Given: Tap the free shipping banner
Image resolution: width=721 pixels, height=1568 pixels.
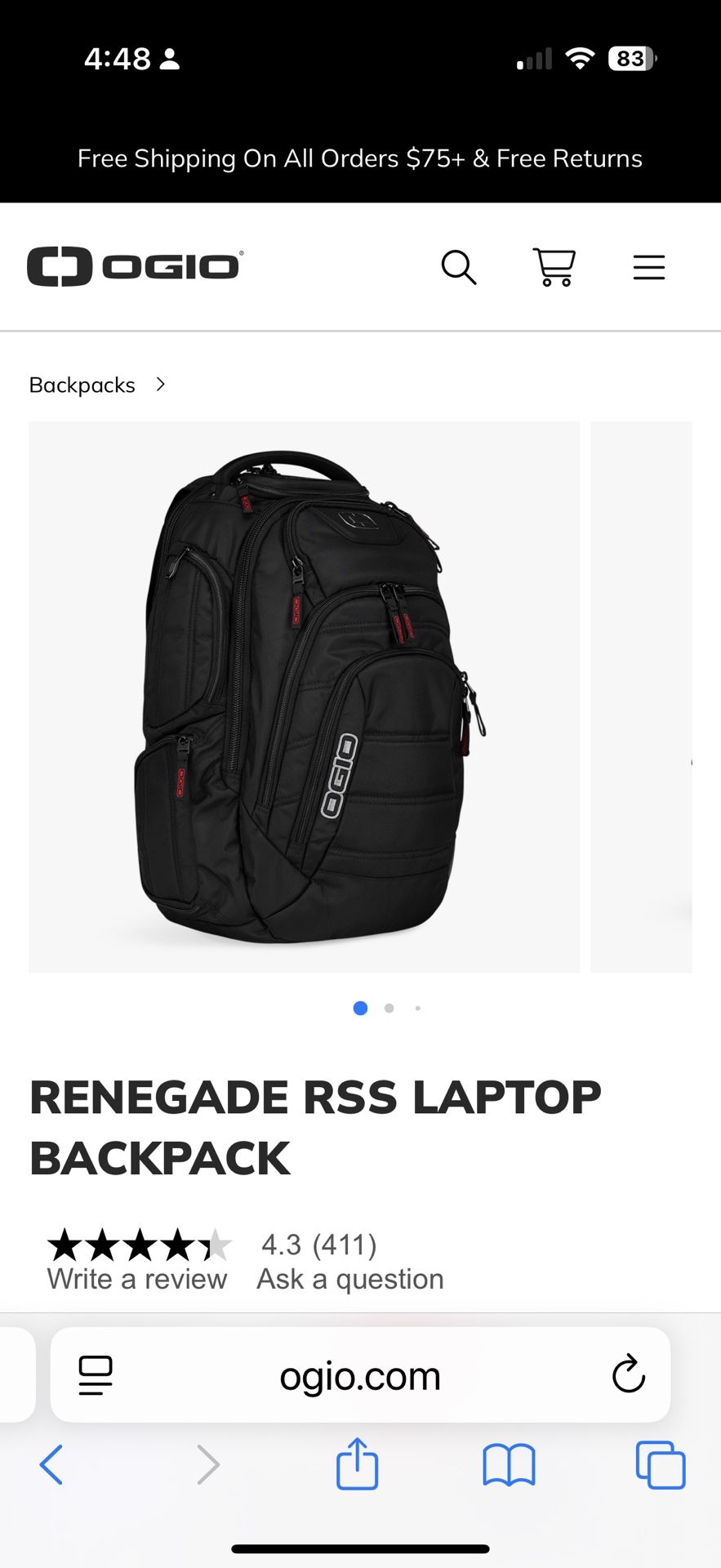Looking at the screenshot, I should point(360,158).
